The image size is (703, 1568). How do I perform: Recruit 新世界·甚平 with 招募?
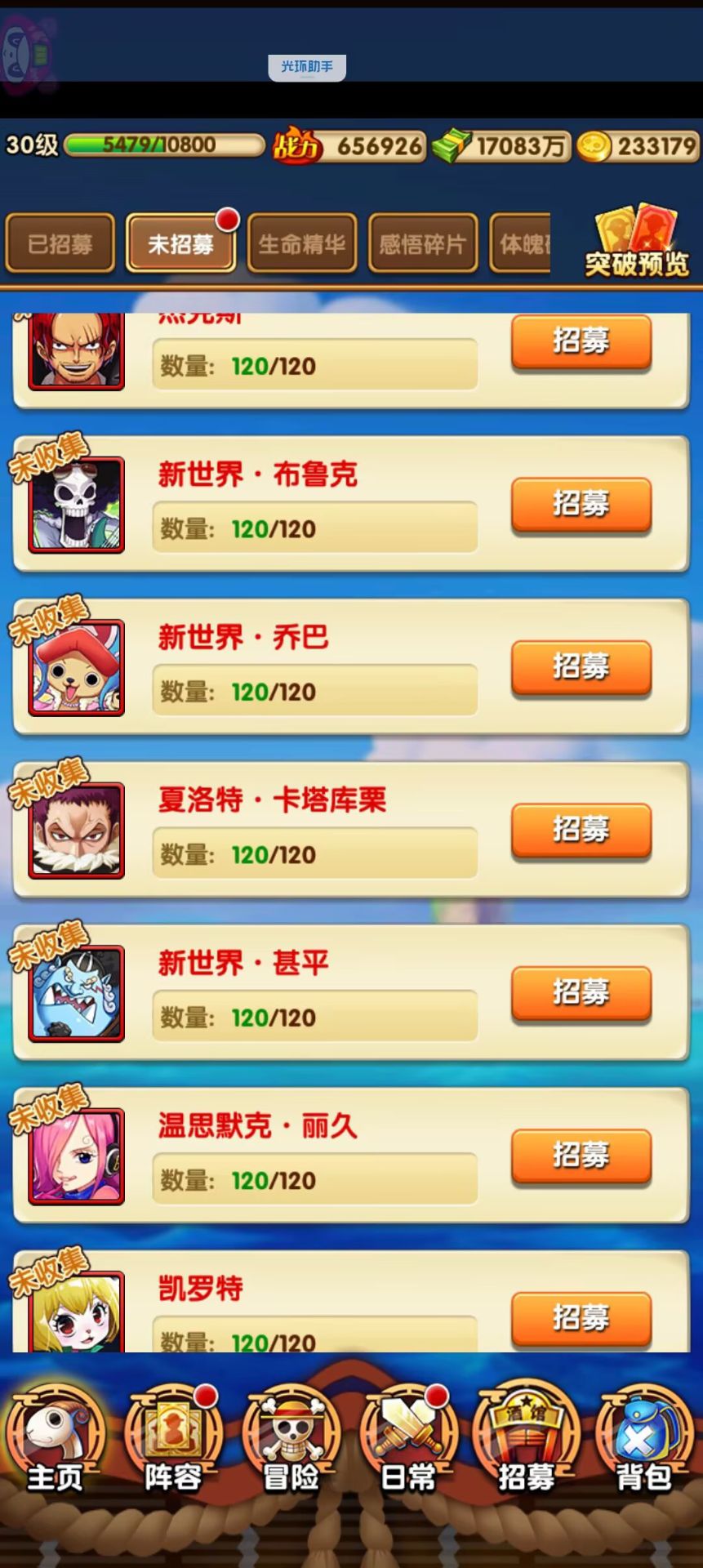581,992
